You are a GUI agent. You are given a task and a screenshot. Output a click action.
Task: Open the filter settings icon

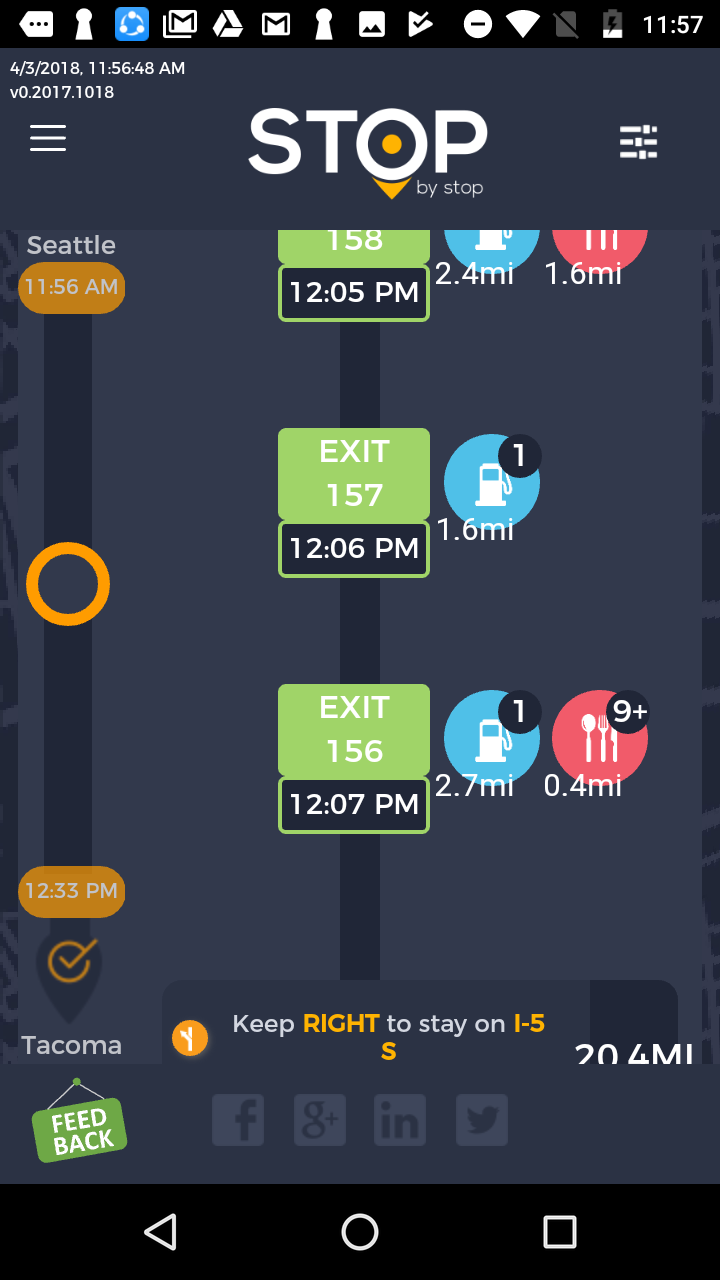point(639,143)
